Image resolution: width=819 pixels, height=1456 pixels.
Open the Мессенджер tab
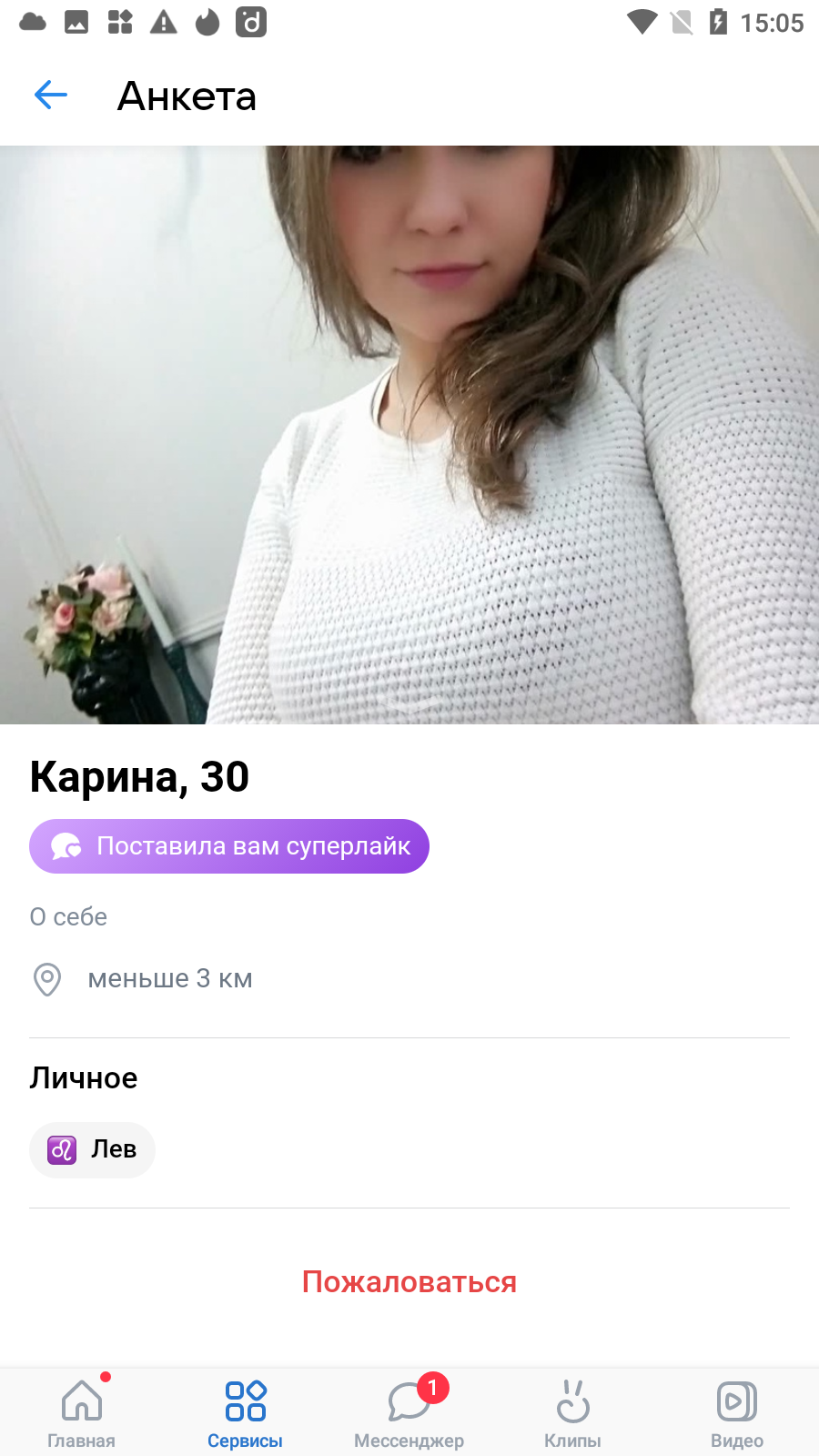point(409,1412)
